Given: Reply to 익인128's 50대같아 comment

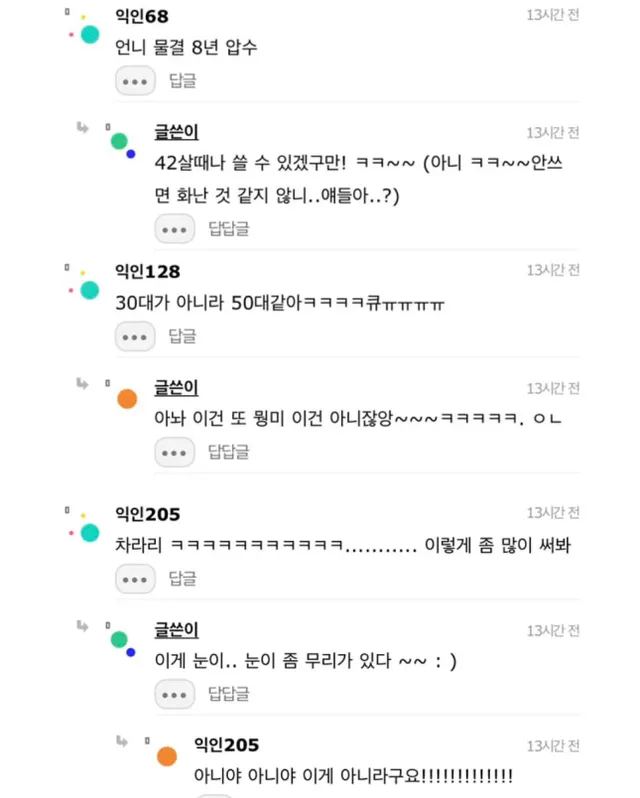Looking at the screenshot, I should [183, 336].
